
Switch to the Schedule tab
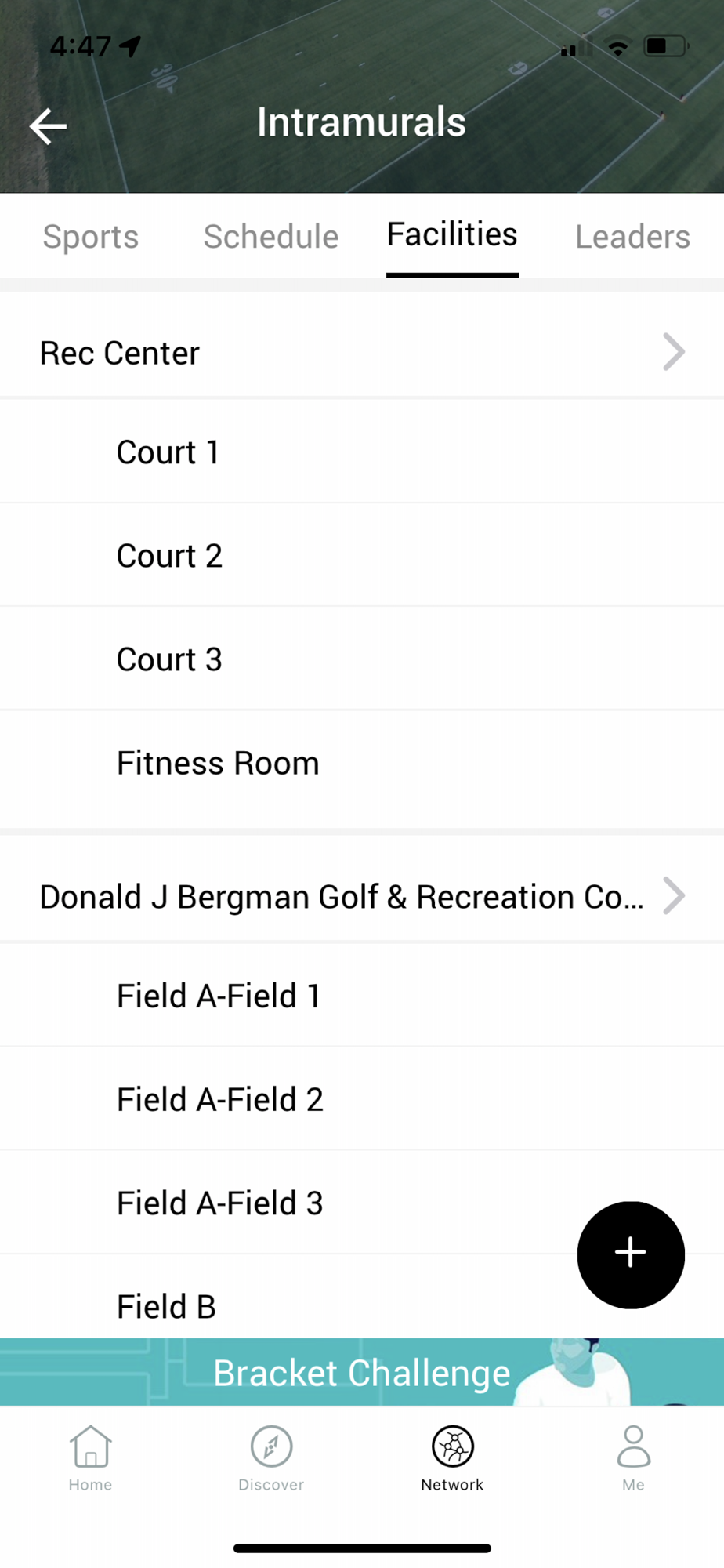pyautogui.click(x=271, y=237)
